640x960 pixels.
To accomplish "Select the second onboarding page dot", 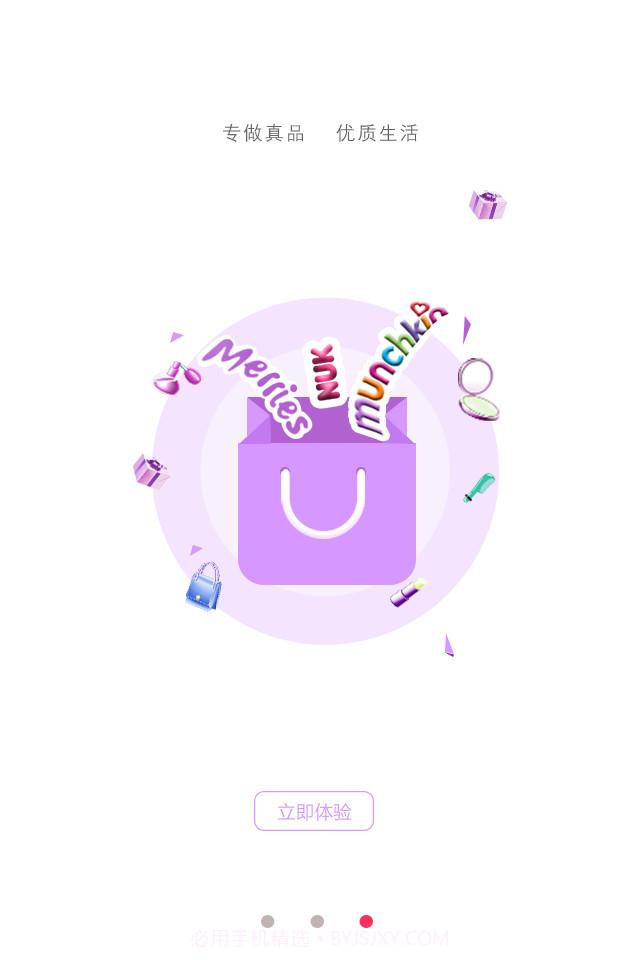I will [x=317, y=921].
